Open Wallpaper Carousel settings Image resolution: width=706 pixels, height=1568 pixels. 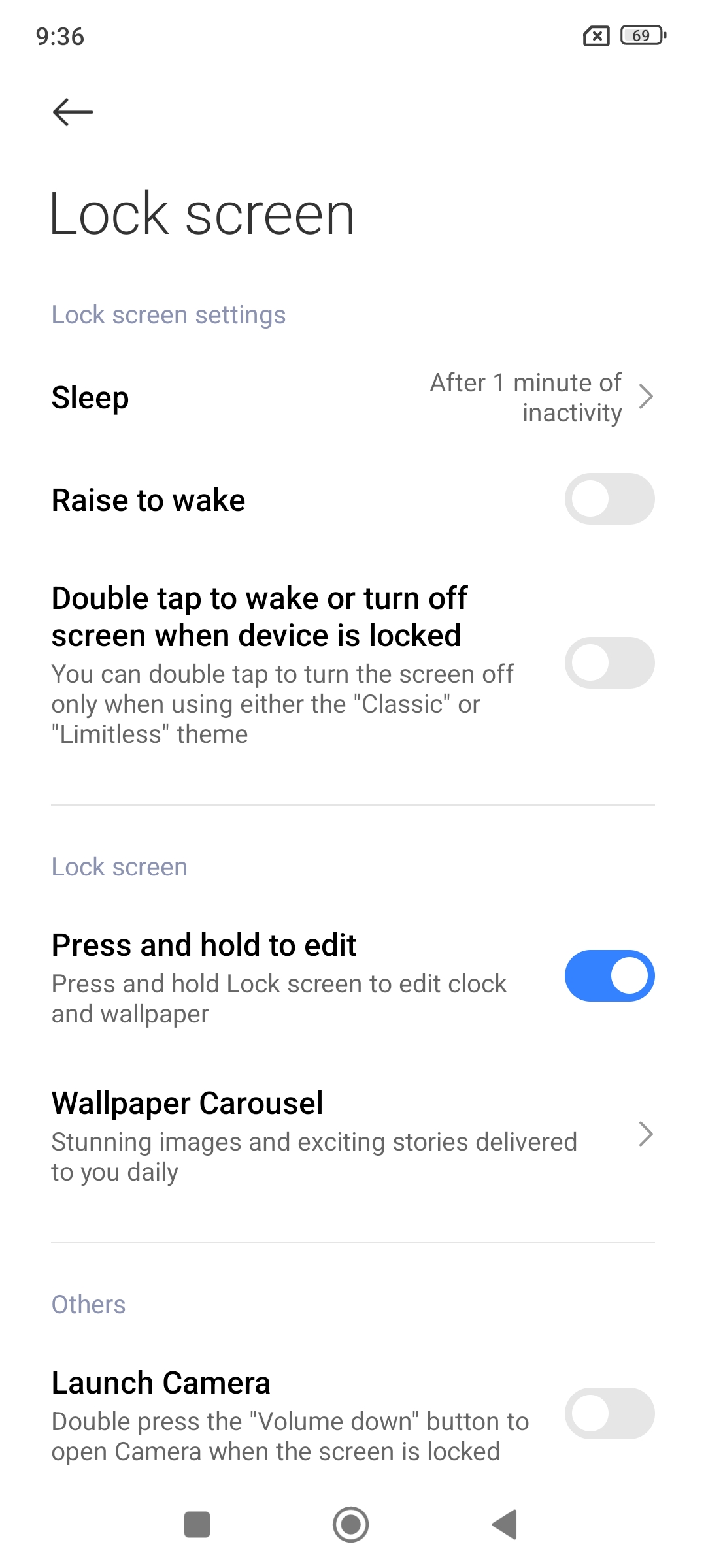[353, 1135]
